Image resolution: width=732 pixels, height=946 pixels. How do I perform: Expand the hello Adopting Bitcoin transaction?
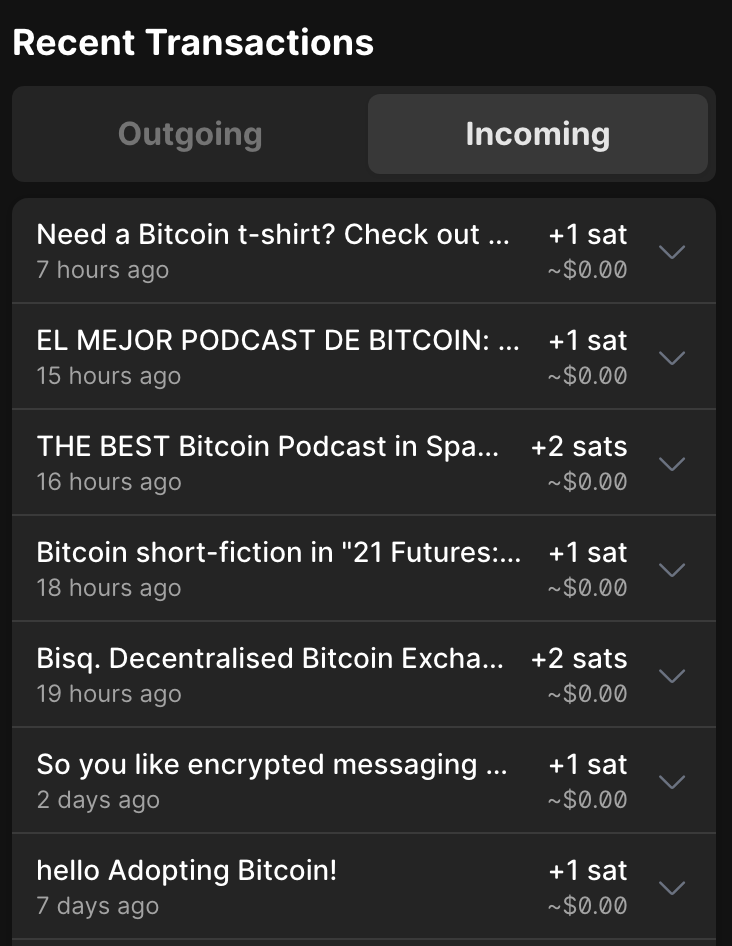point(673,888)
